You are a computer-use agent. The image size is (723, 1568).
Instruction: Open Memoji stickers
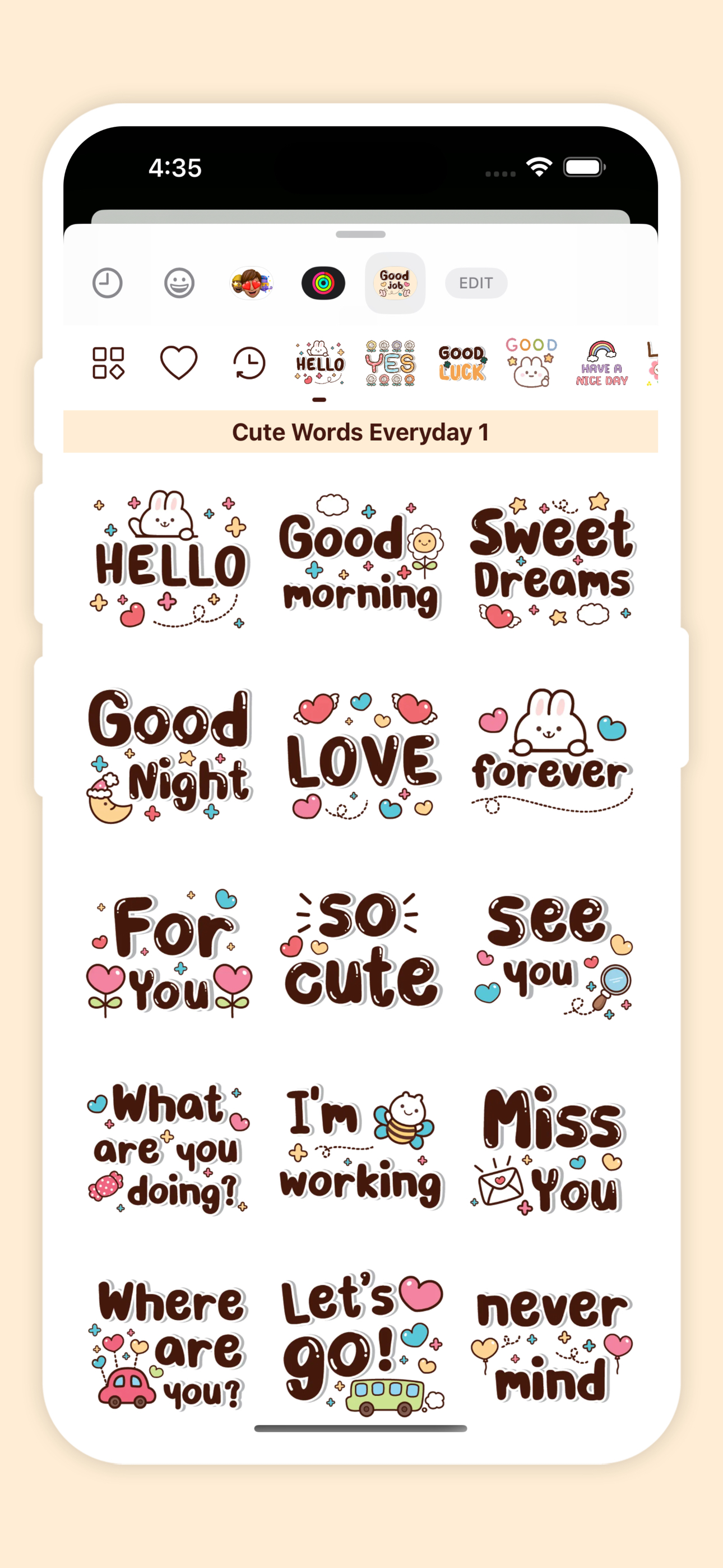251,283
